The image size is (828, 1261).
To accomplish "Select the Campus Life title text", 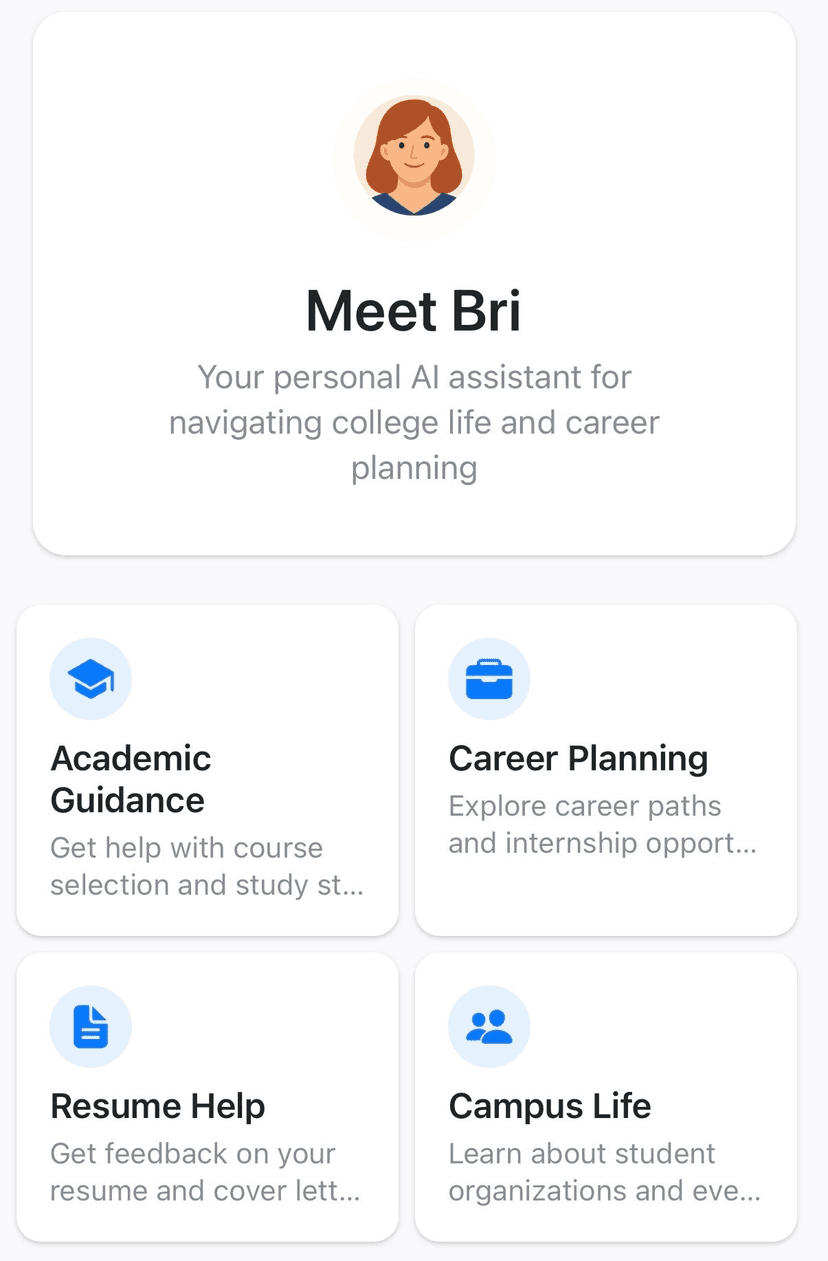I will coord(549,1106).
